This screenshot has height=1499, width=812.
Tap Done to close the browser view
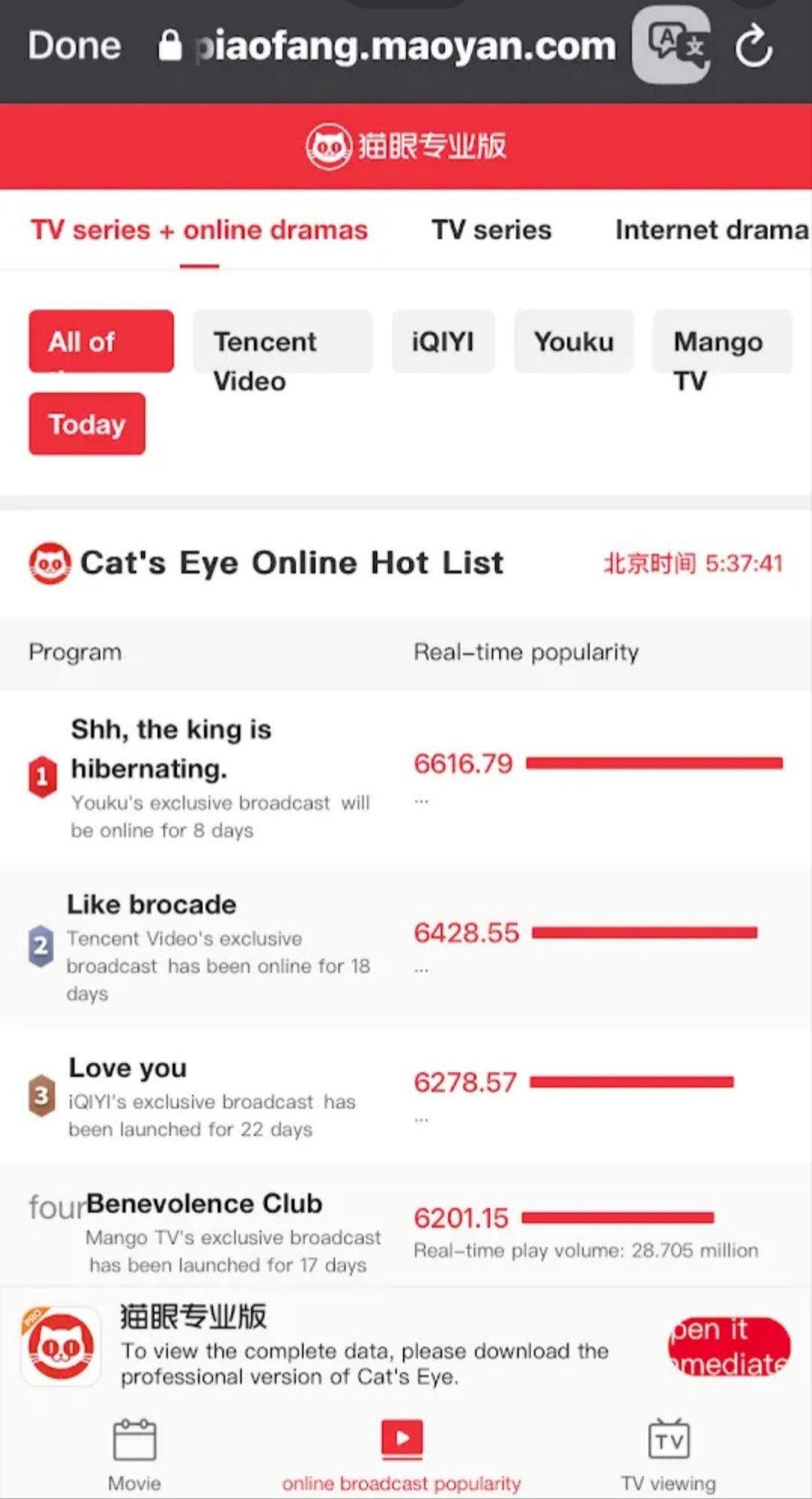click(74, 45)
